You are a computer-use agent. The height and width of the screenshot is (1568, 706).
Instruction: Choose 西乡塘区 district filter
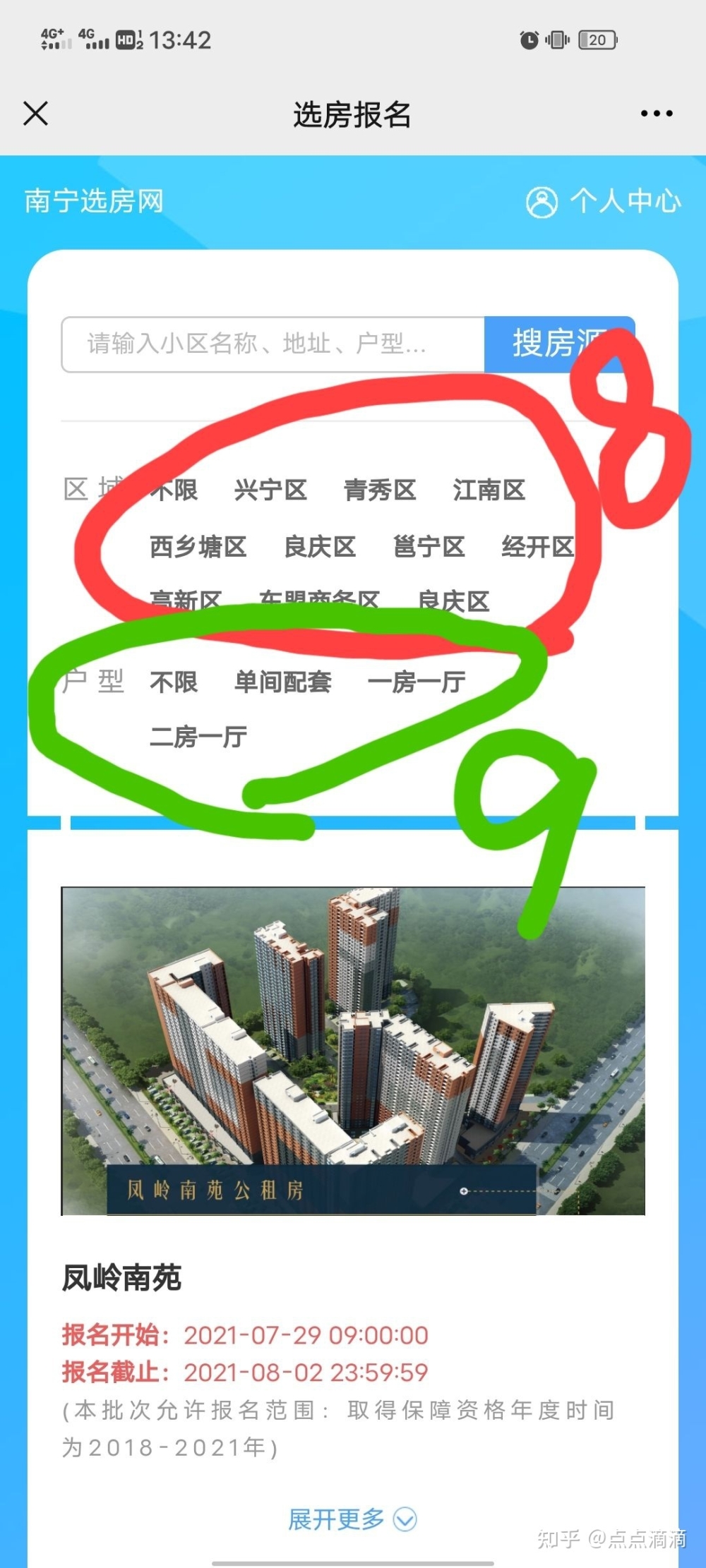pos(198,546)
